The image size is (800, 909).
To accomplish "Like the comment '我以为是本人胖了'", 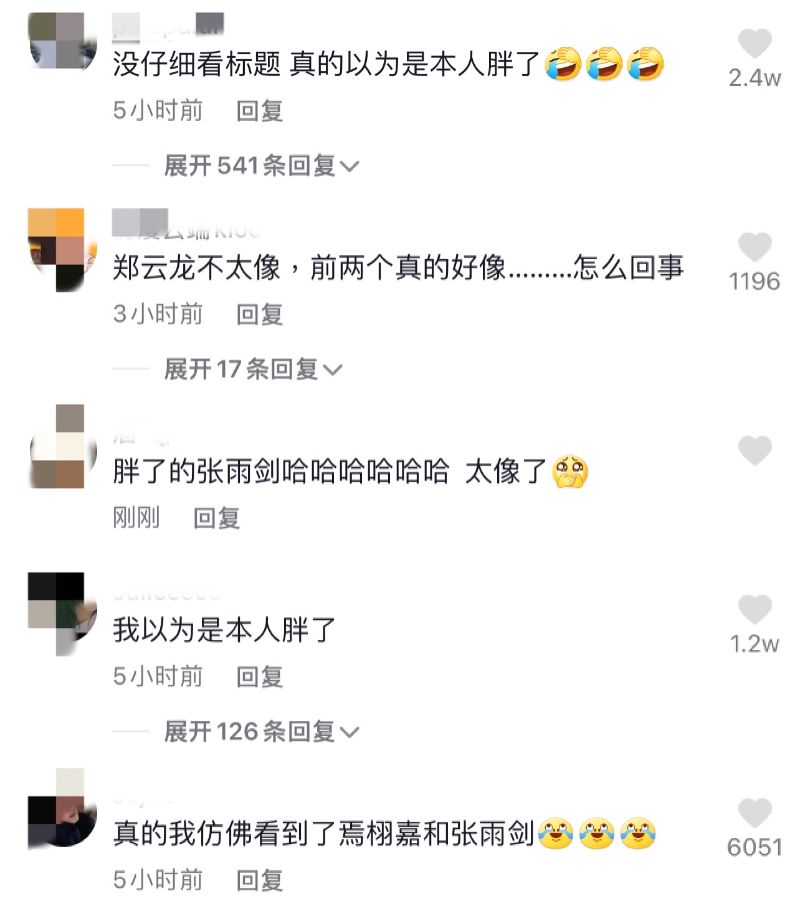I will tap(755, 609).
